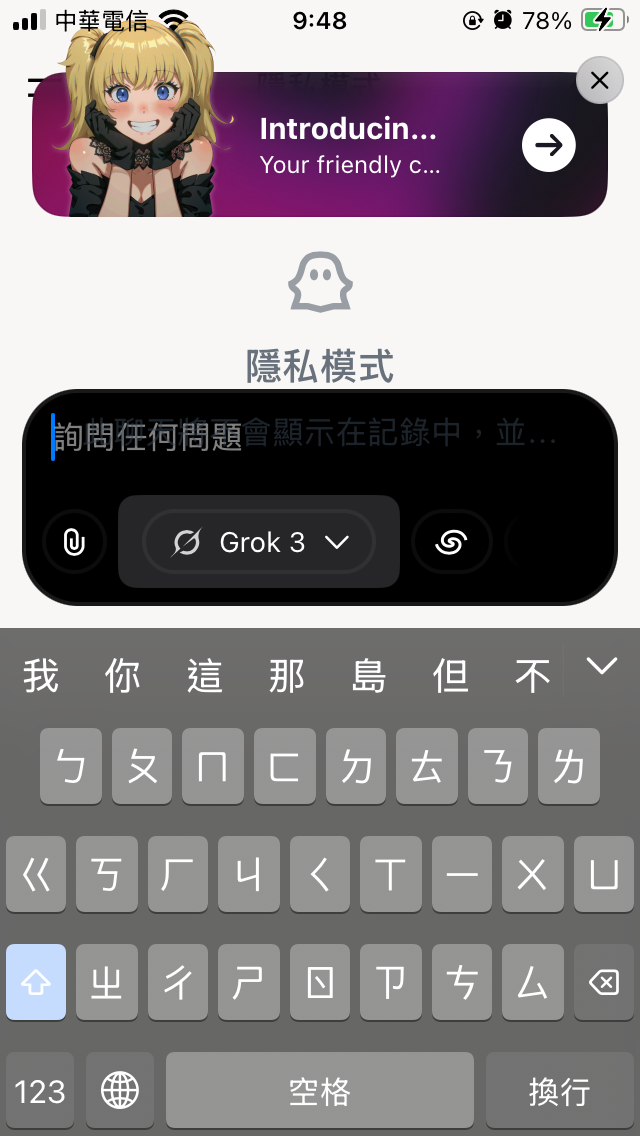Screen dimensions: 640x1136
Task: Tap the paperclip attach icon
Action: tap(74, 542)
